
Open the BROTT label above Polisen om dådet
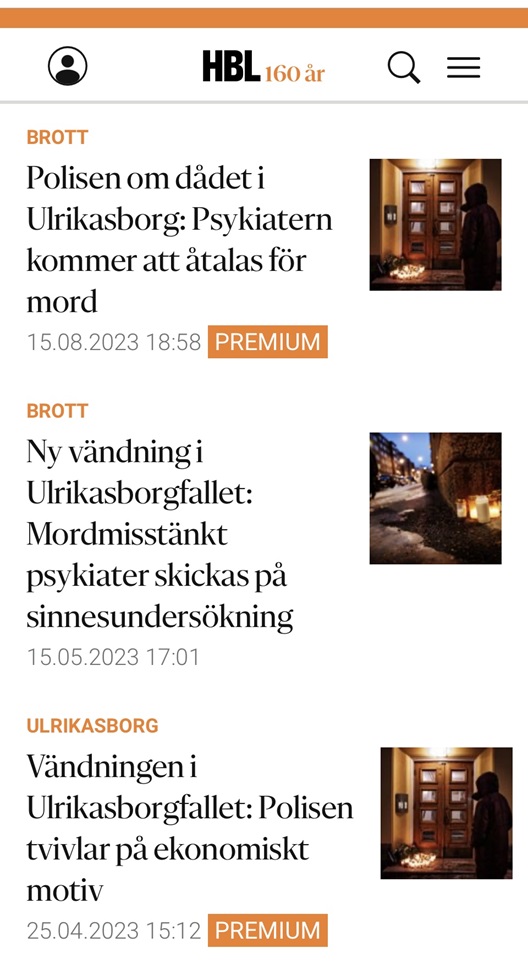tap(57, 137)
